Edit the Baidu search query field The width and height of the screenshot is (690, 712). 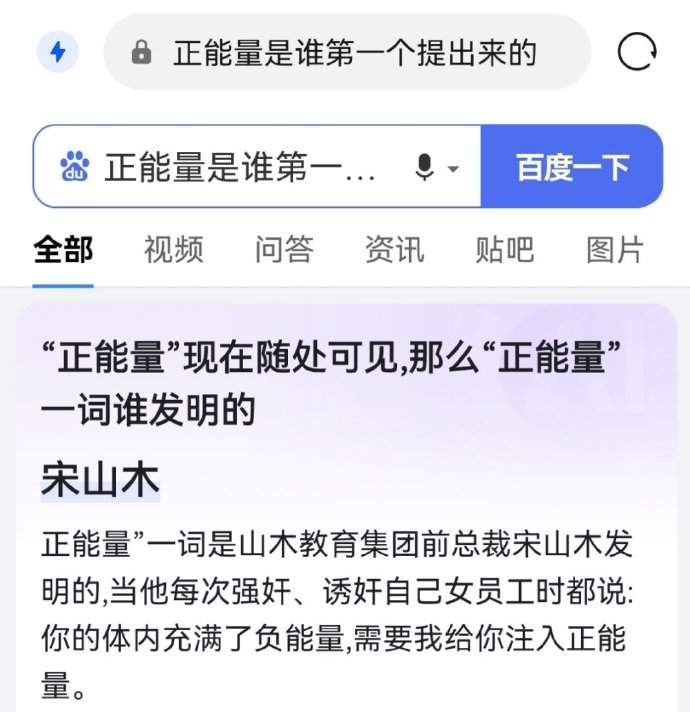tap(240, 167)
